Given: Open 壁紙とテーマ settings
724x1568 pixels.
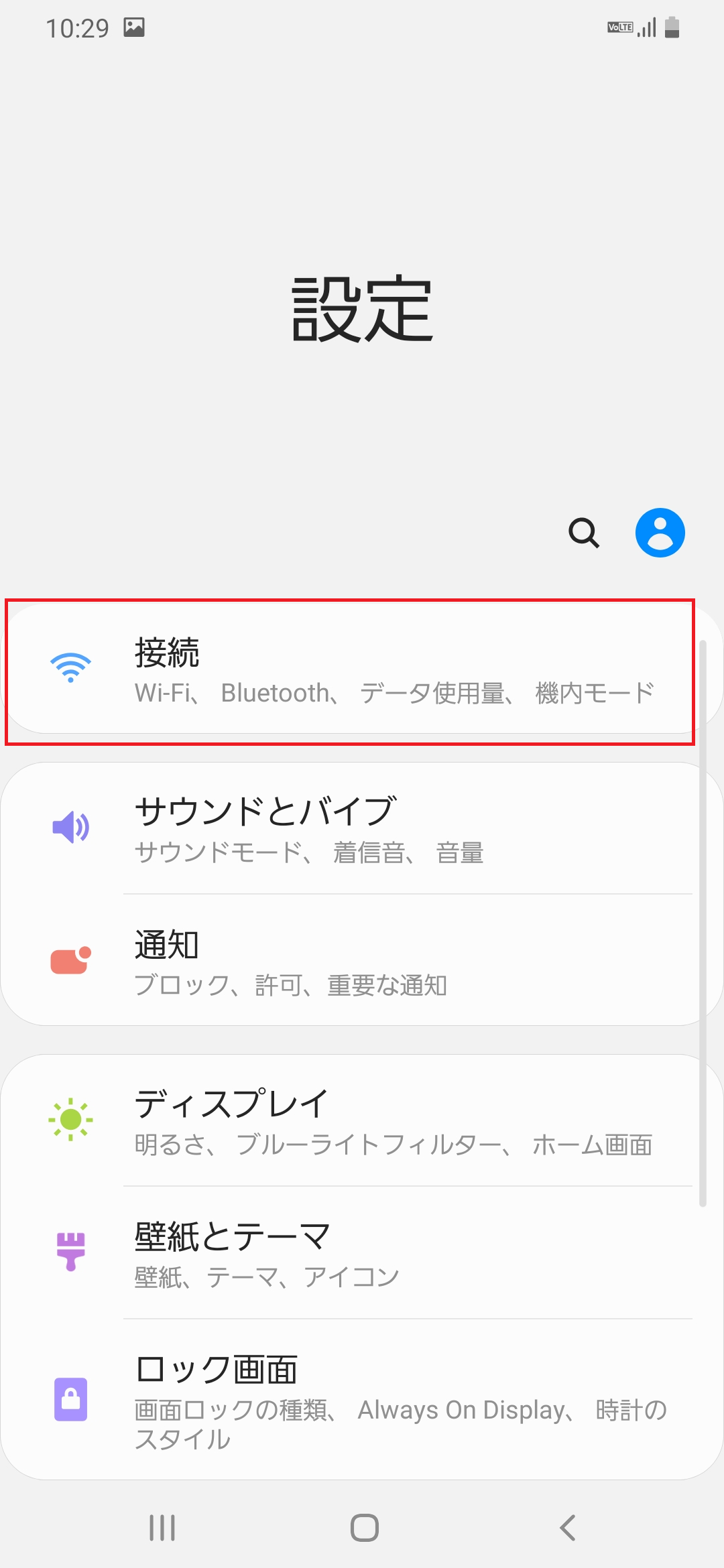Looking at the screenshot, I should click(362, 1252).
